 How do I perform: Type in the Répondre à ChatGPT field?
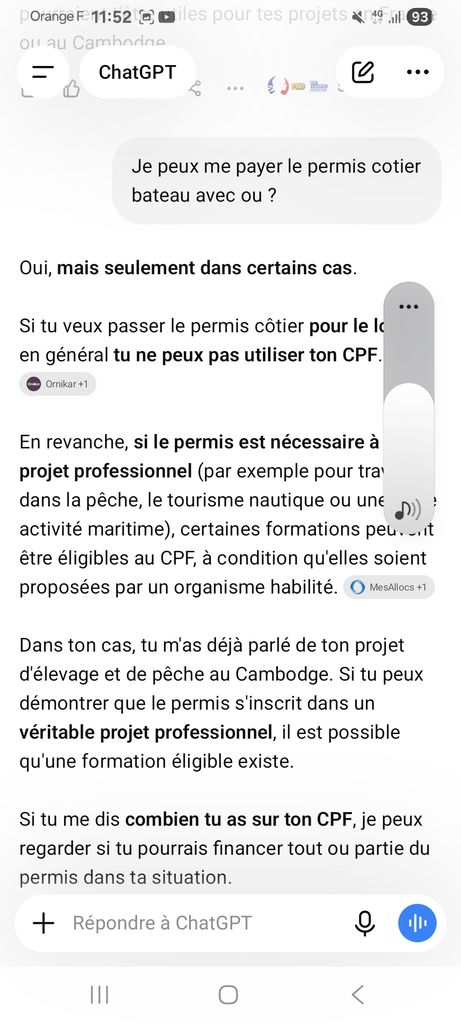tap(202, 923)
